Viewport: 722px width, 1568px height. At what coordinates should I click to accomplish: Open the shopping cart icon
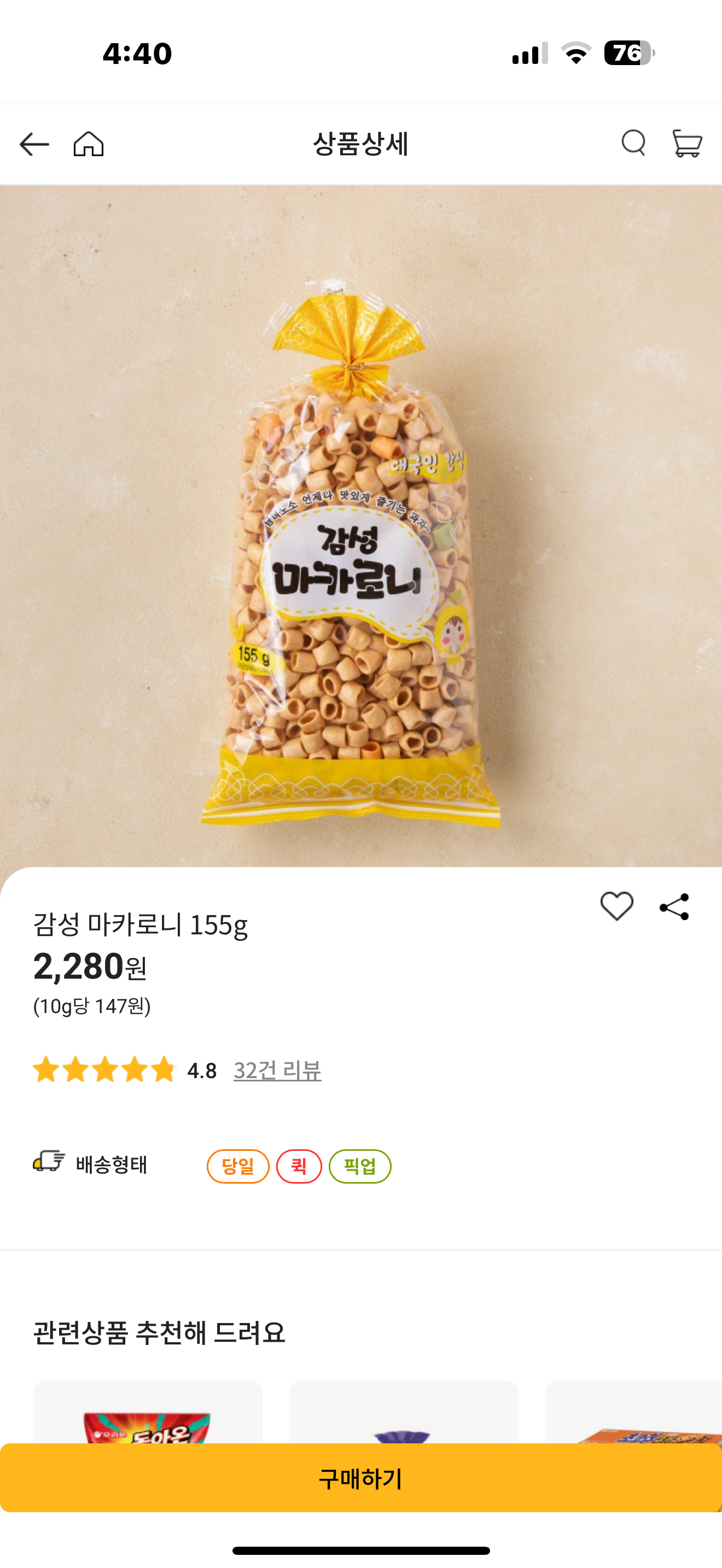(x=688, y=143)
